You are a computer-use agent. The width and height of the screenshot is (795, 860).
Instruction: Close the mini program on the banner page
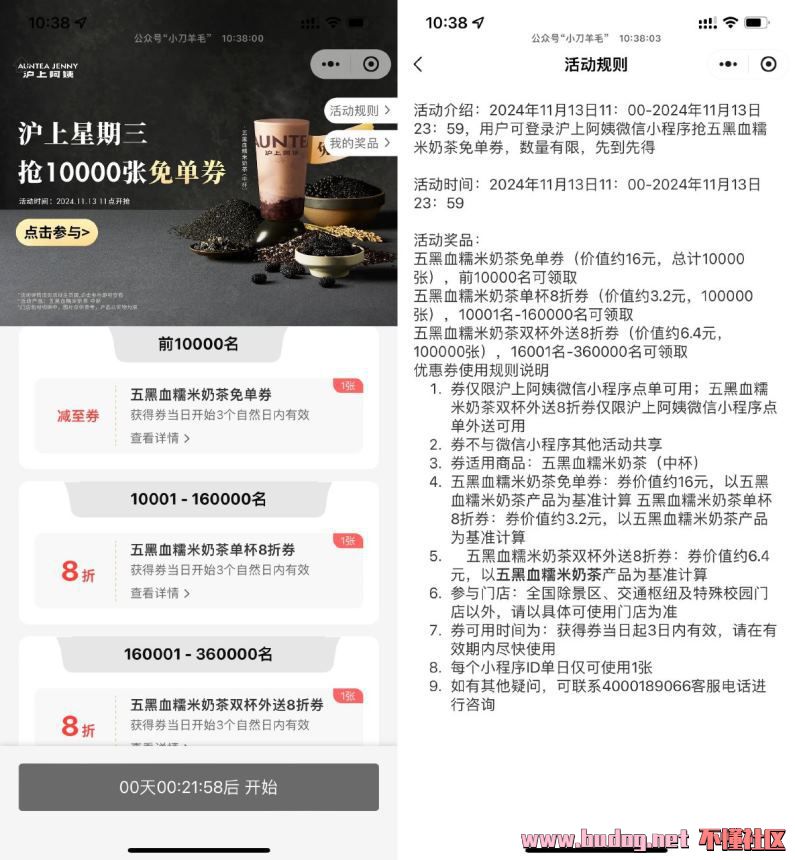(371, 64)
